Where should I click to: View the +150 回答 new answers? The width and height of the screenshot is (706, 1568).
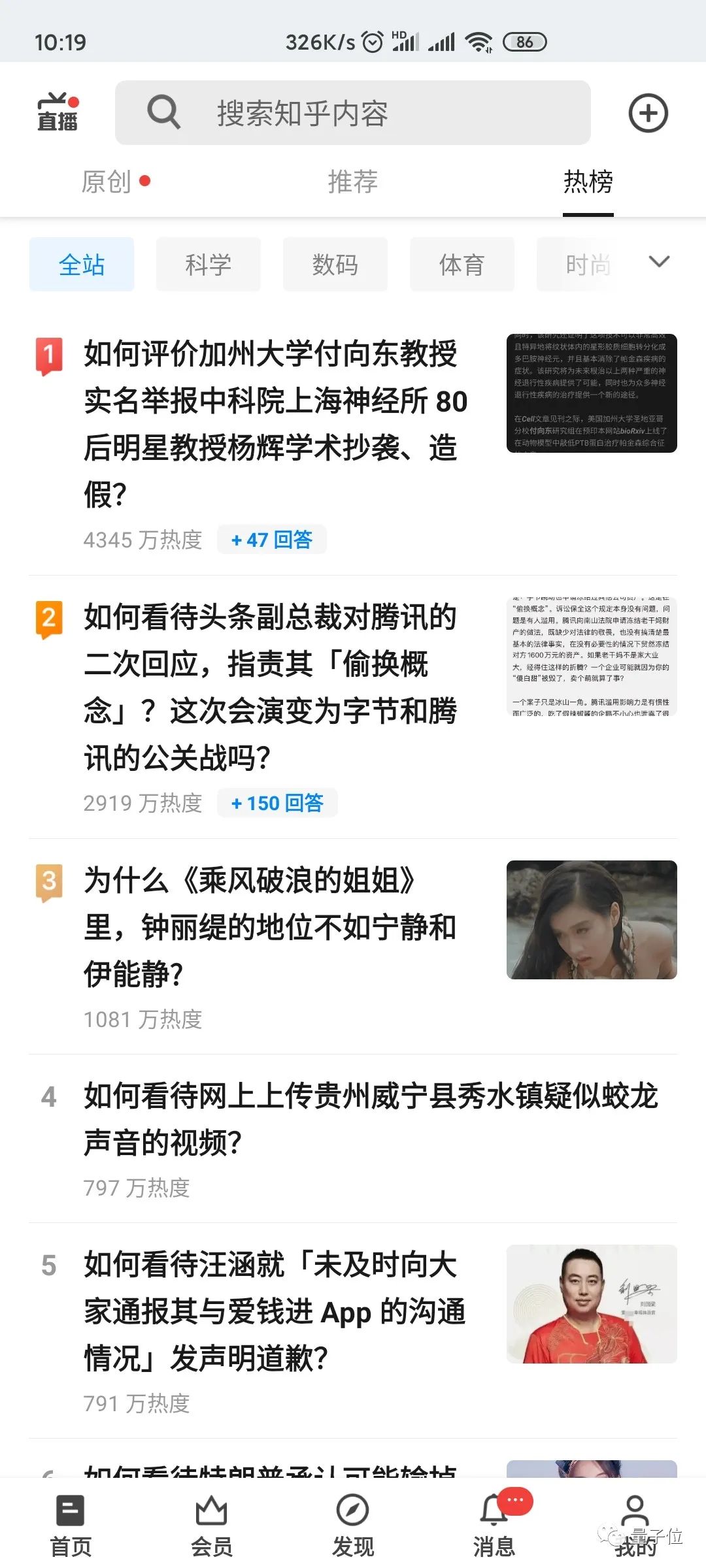[277, 803]
